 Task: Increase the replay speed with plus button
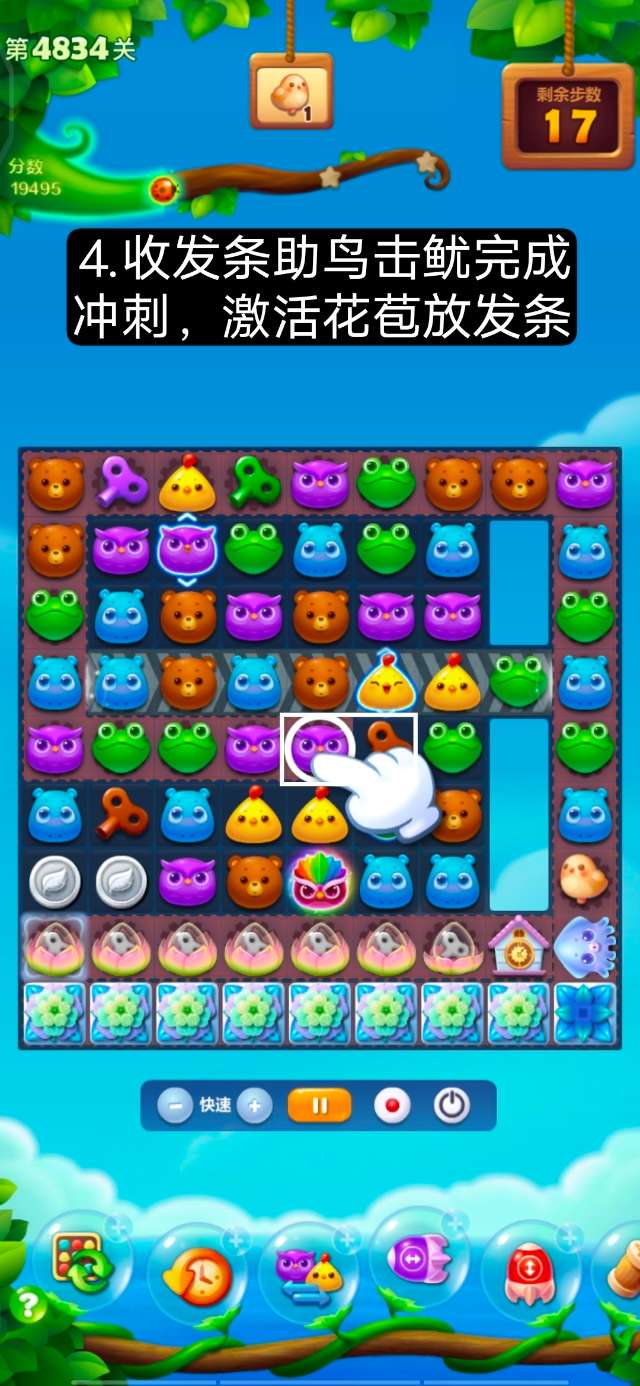(255, 1106)
